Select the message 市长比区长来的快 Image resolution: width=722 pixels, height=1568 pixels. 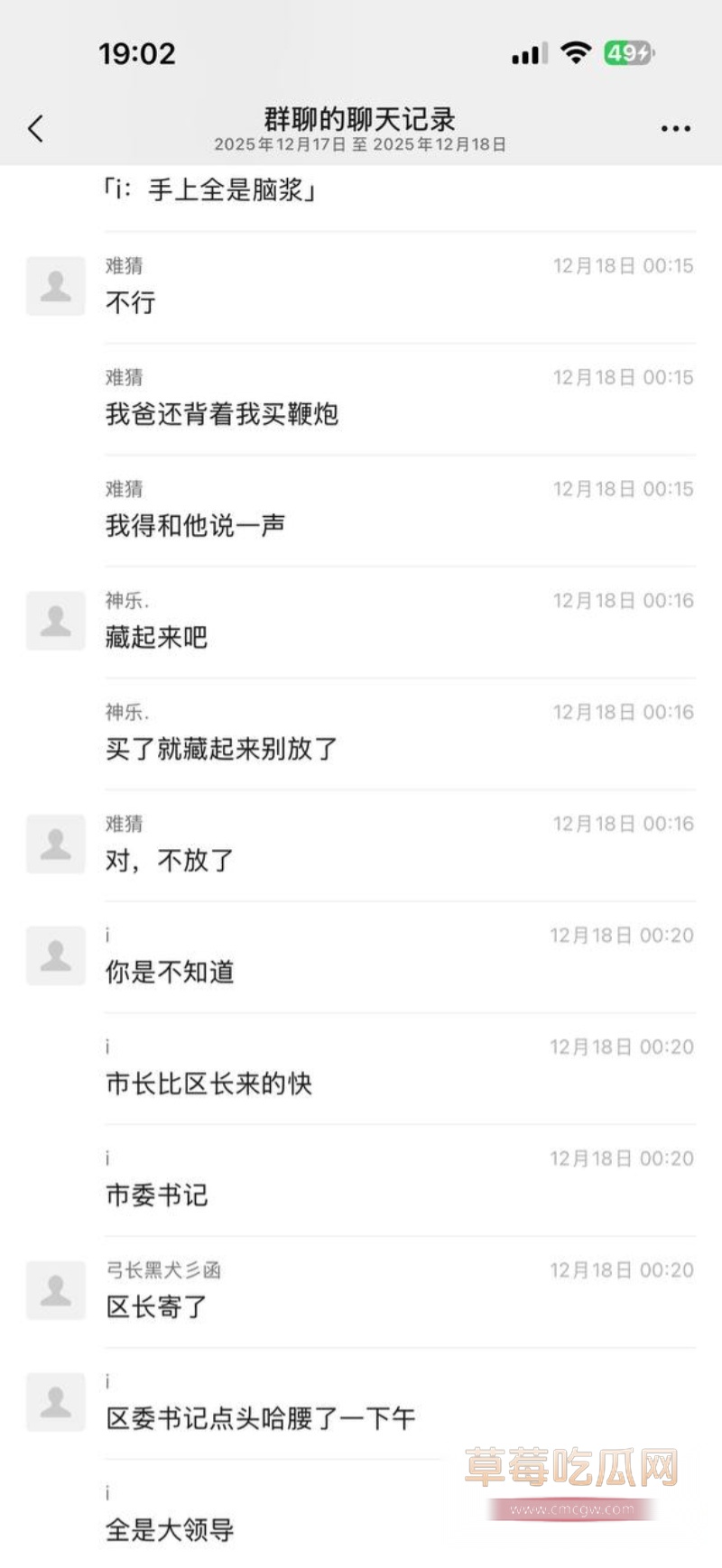point(207,1084)
